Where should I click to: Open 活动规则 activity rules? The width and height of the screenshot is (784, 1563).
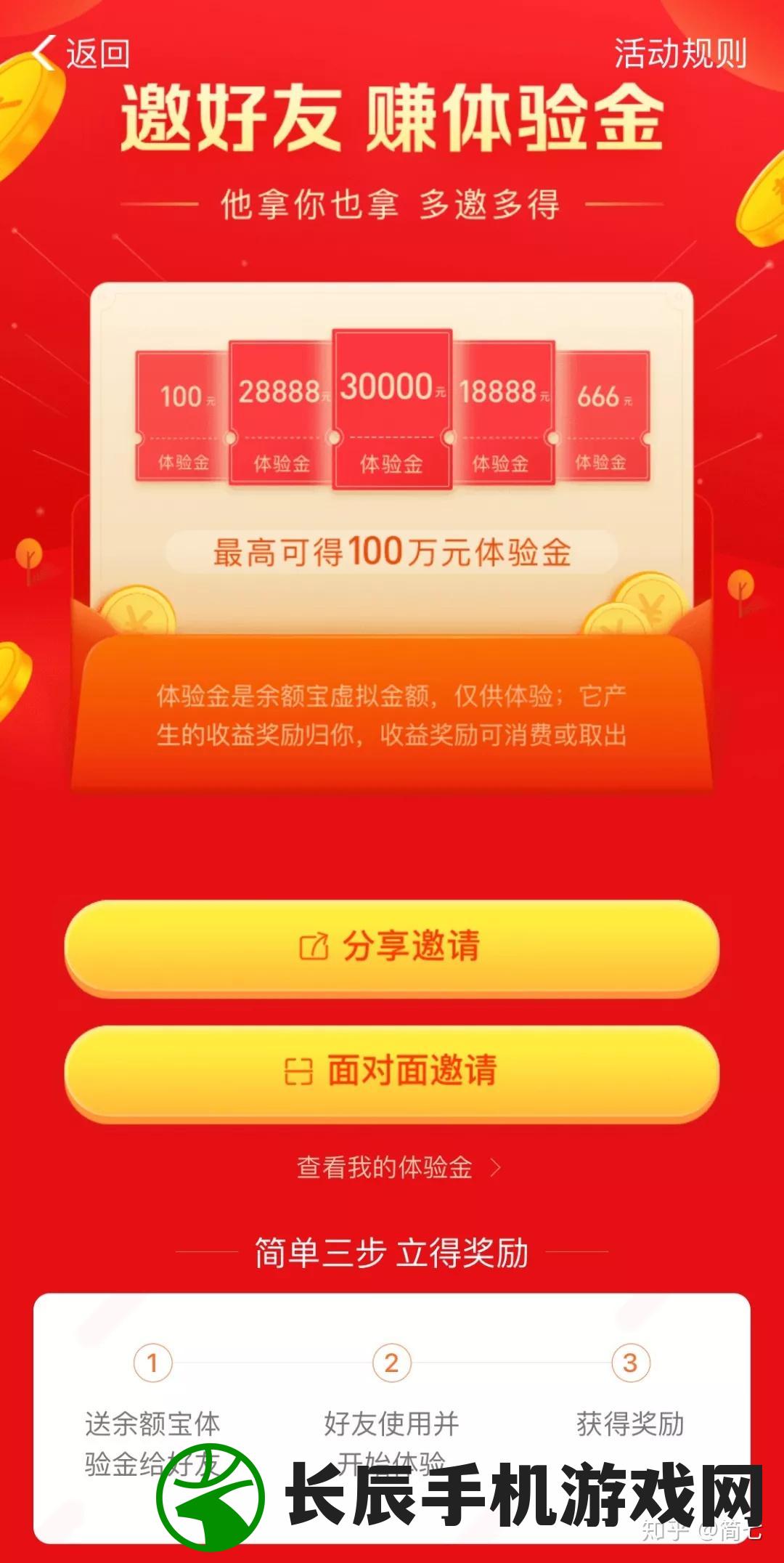[x=680, y=54]
